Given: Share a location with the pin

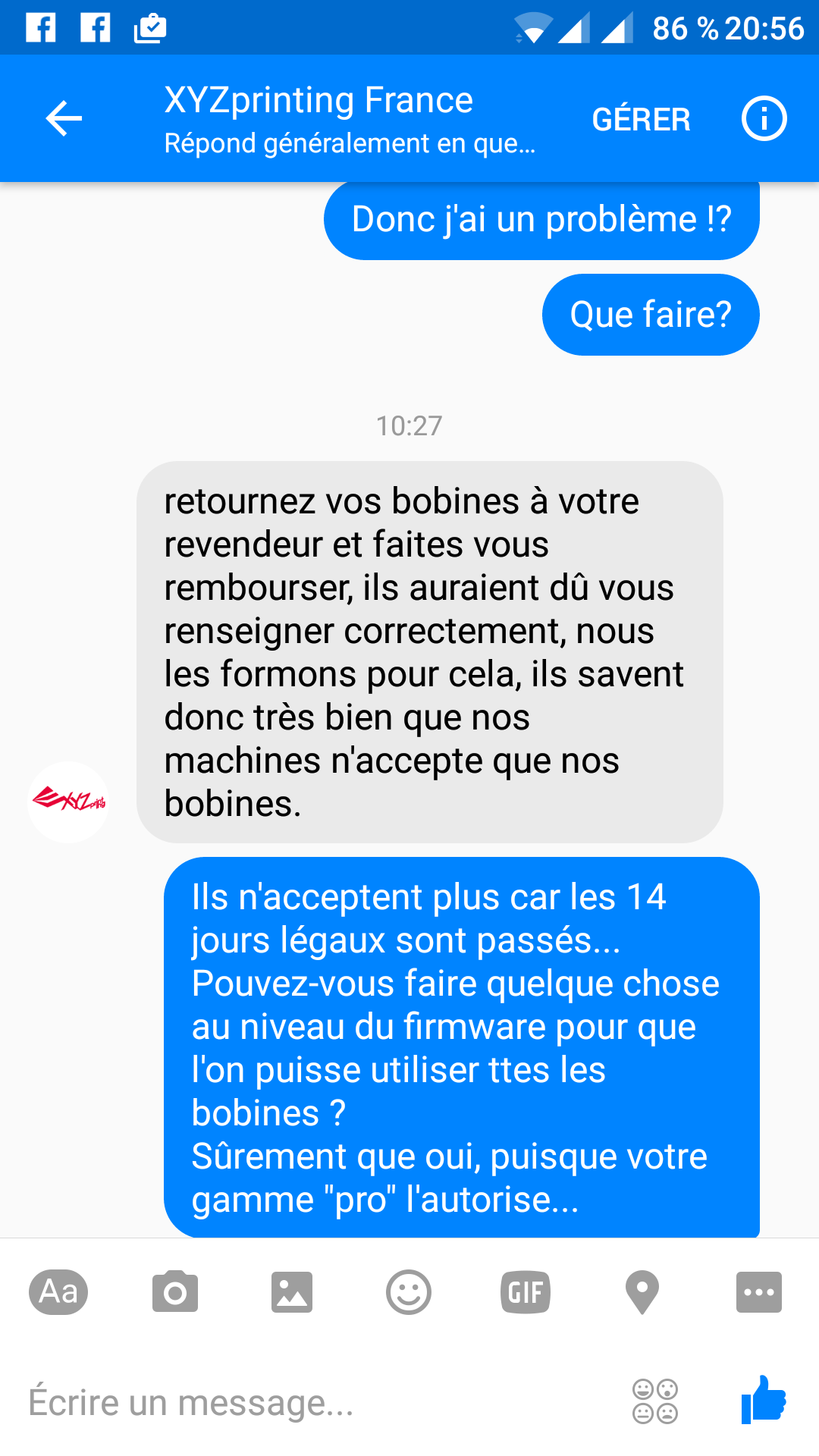Looking at the screenshot, I should (x=642, y=1291).
